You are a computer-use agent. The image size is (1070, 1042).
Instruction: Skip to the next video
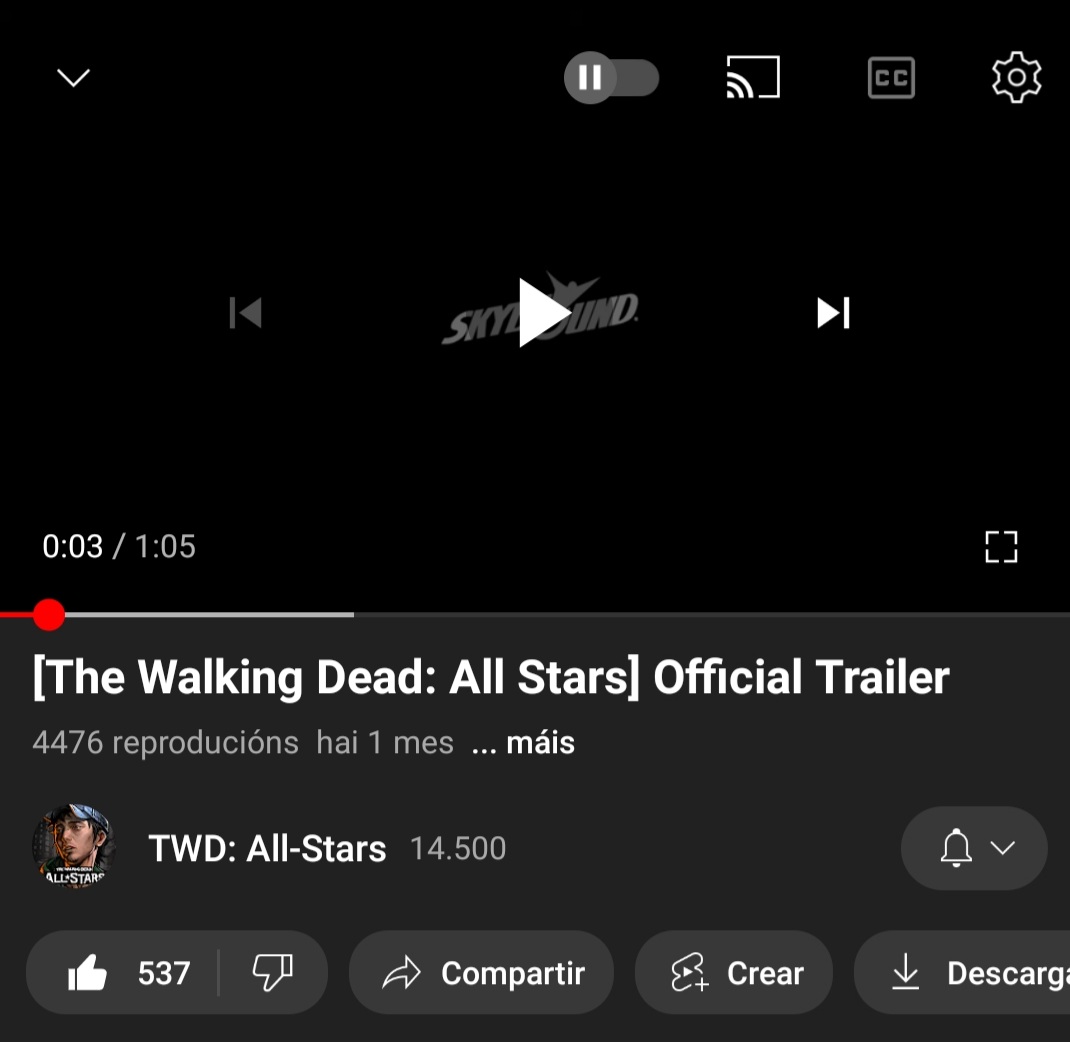click(x=833, y=313)
